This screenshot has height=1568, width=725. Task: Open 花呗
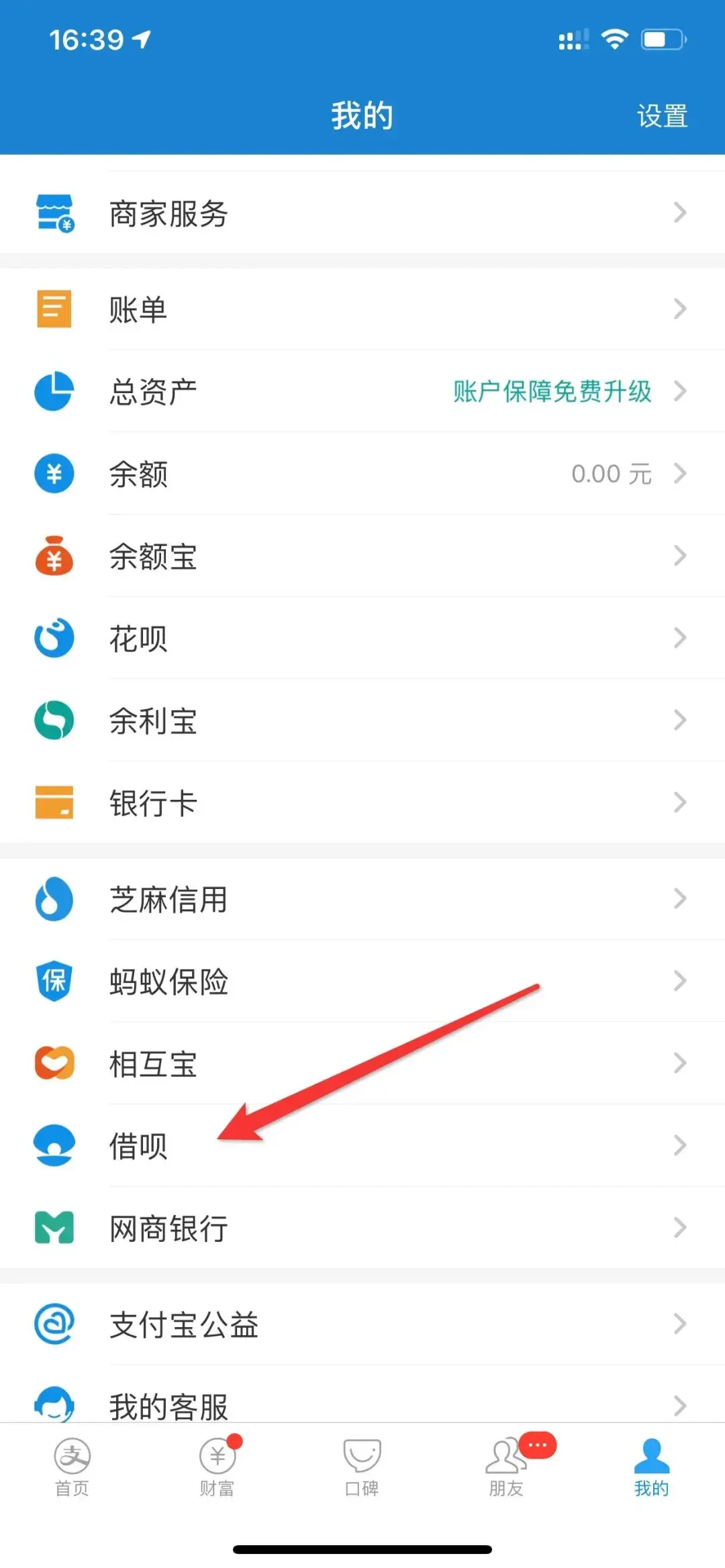pyautogui.click(x=362, y=638)
